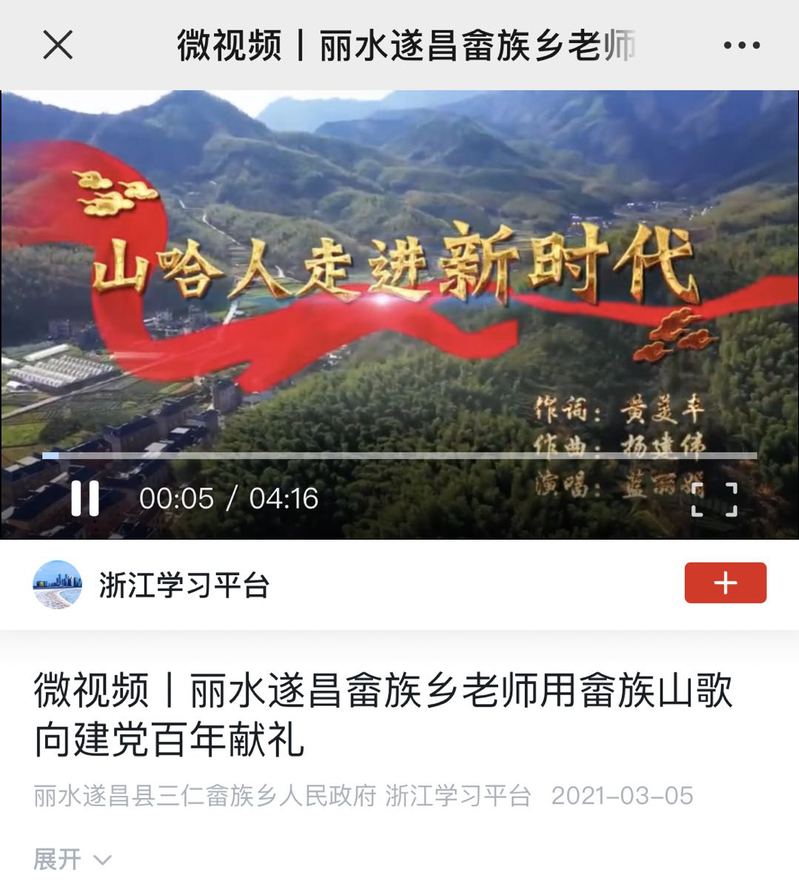Pause the video playback
Viewport: 799px width, 895px height.
(85, 498)
